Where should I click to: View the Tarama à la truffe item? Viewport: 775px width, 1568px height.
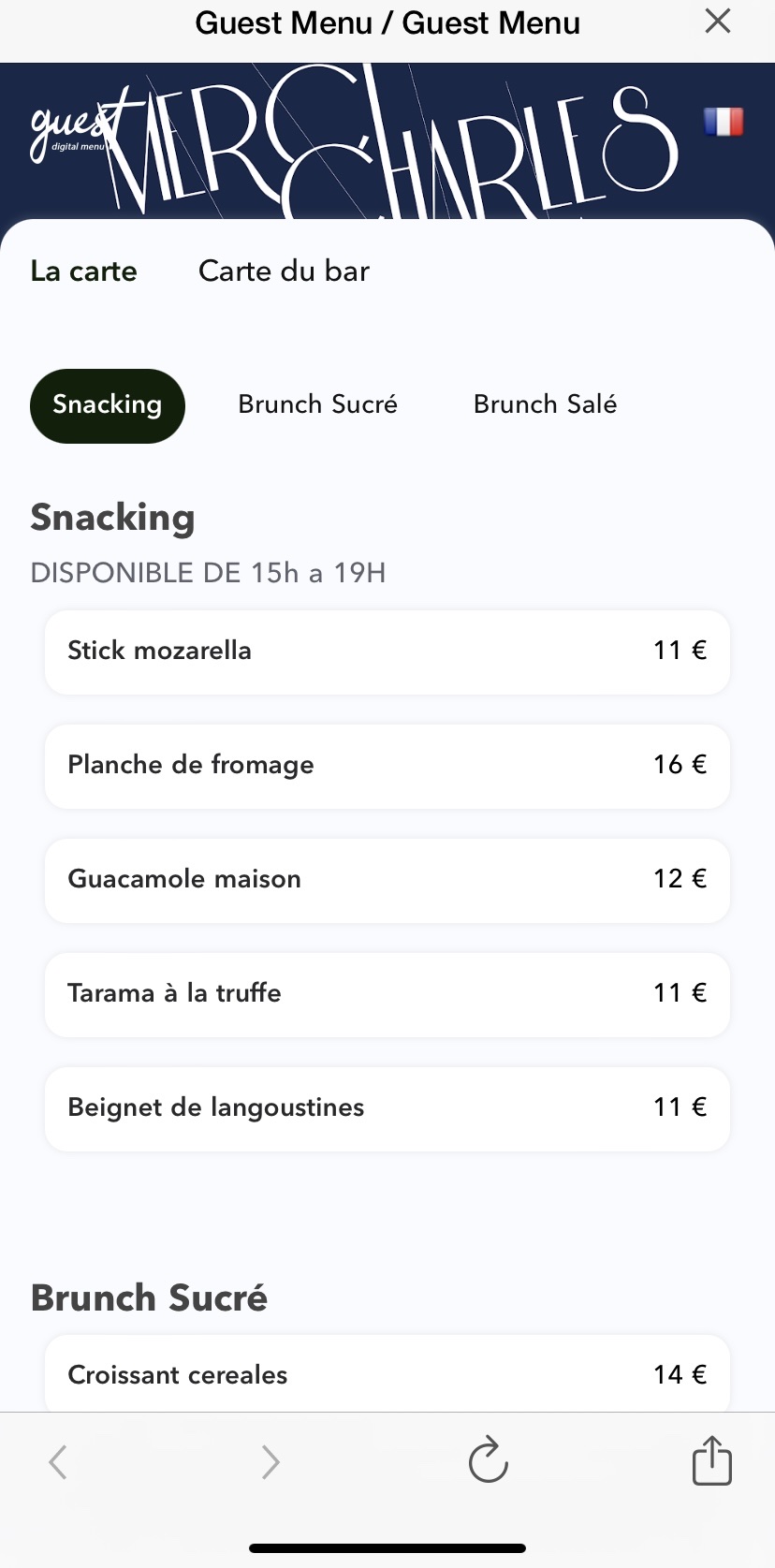(x=387, y=994)
